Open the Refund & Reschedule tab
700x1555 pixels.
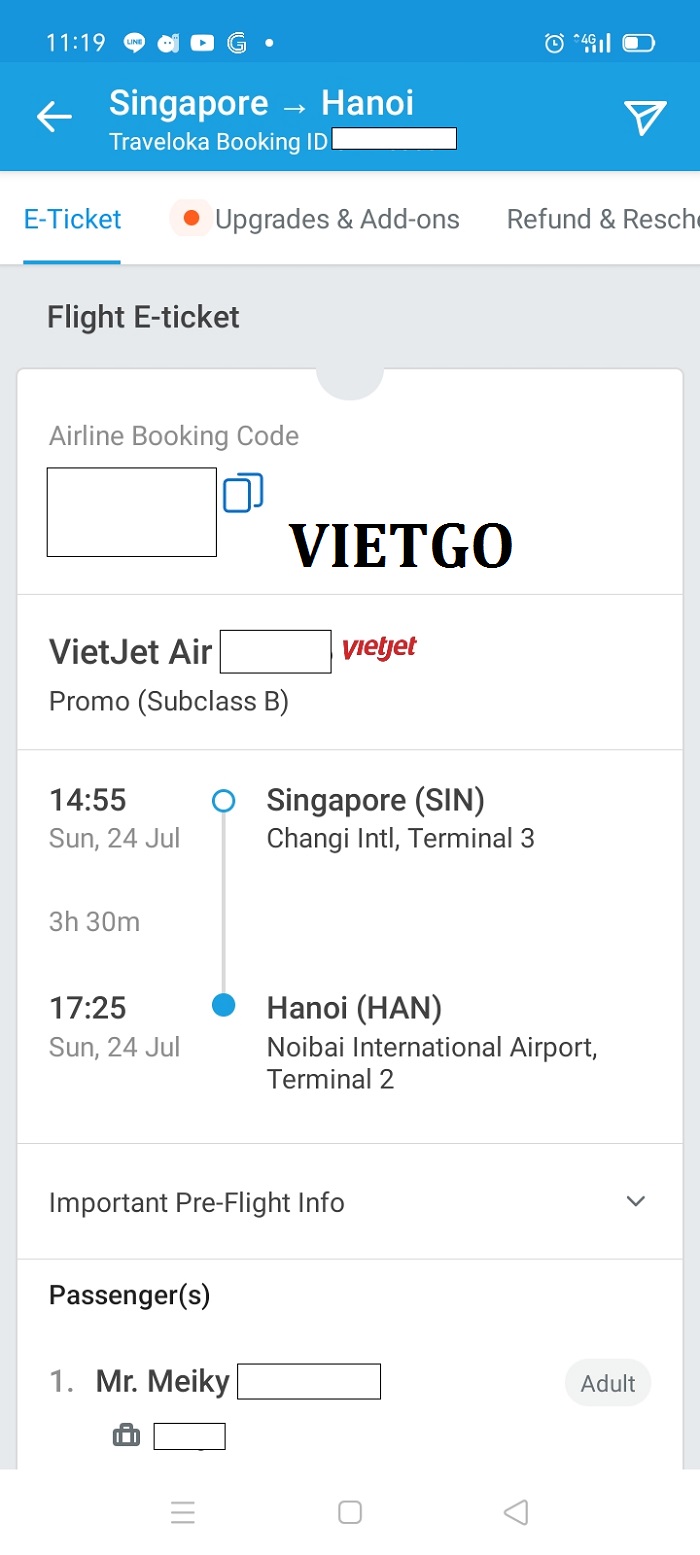click(603, 219)
